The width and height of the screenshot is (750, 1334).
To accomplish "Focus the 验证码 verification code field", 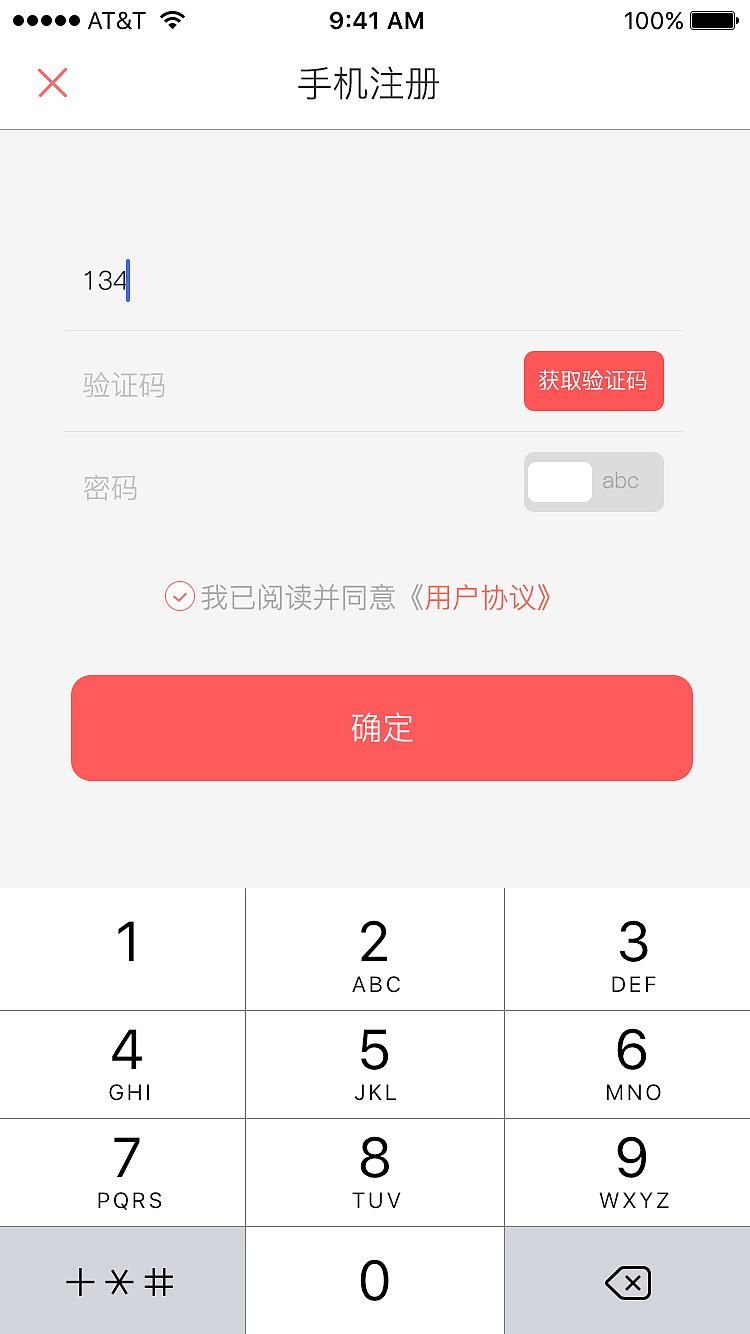I will (250, 385).
